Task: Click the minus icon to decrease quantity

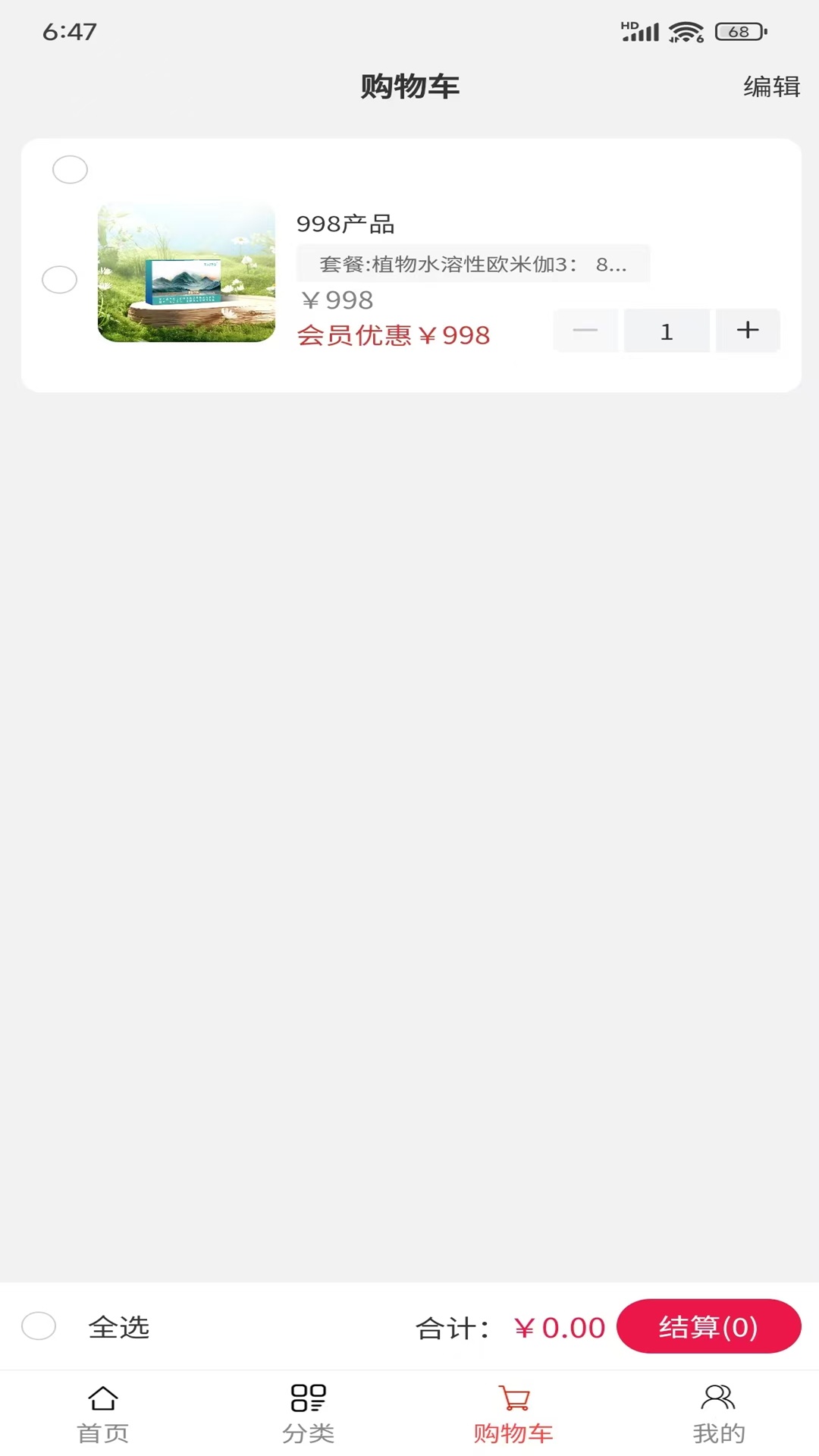Action: point(585,331)
